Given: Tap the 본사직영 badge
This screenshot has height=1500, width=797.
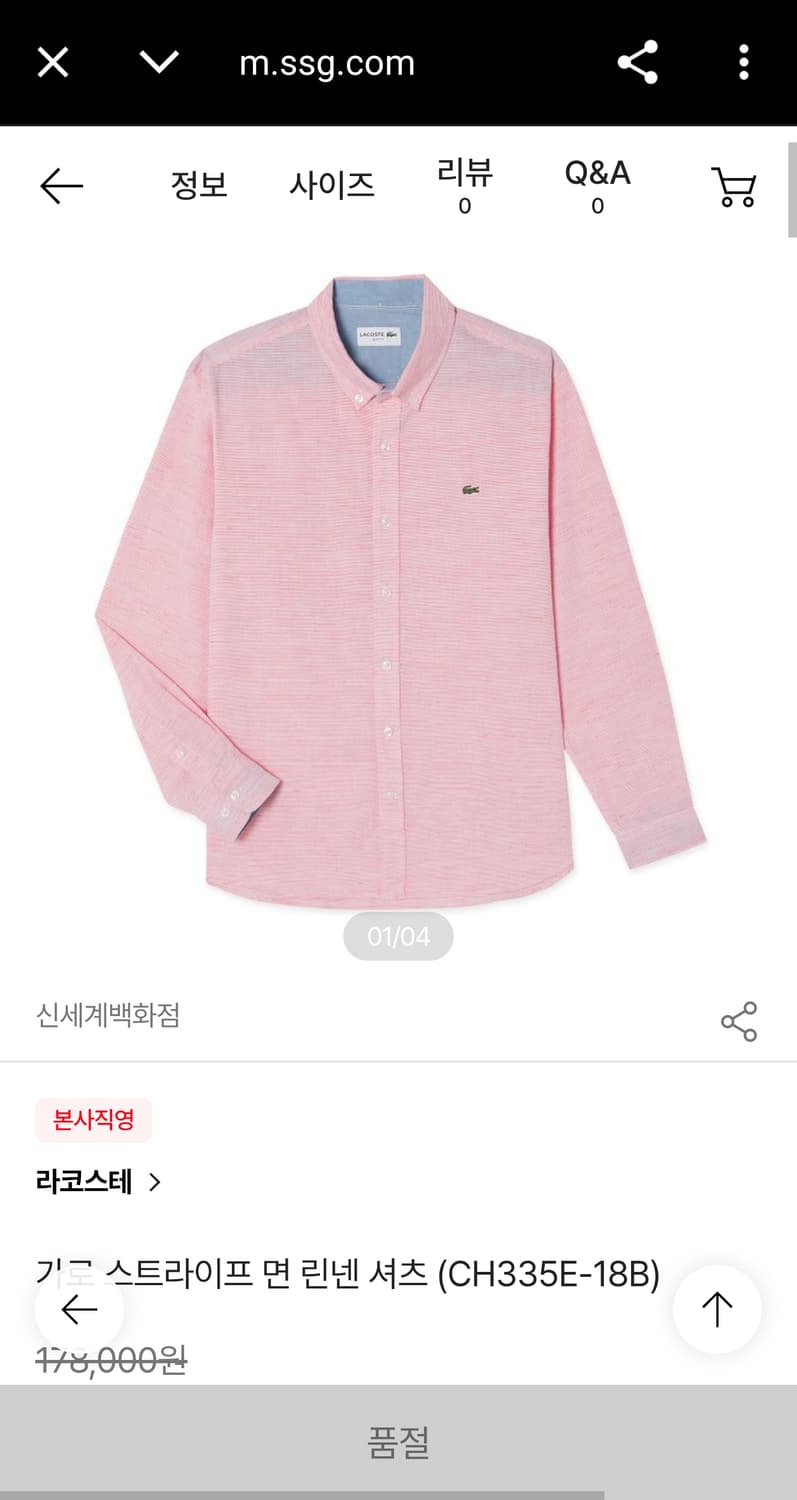Looking at the screenshot, I should coord(92,1120).
